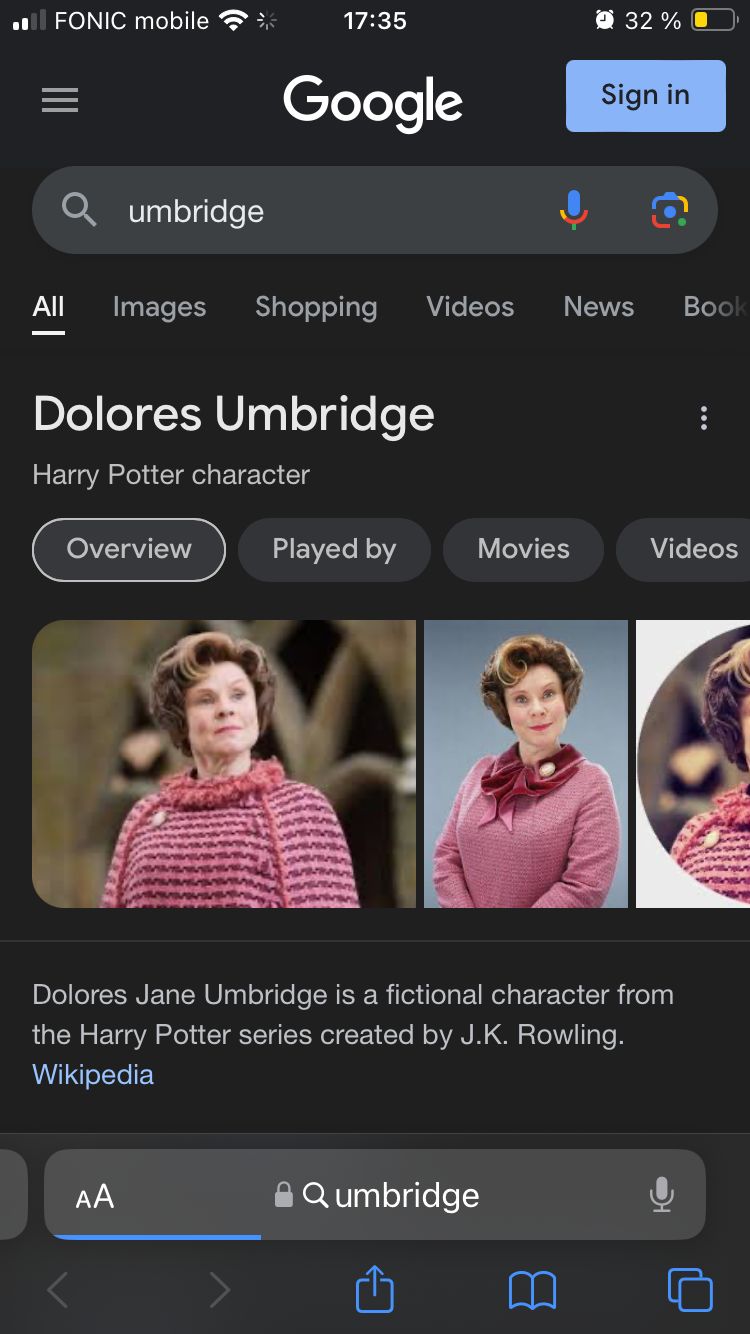Image resolution: width=750 pixels, height=1334 pixels.
Task: Open the Google hamburger menu
Action: tap(60, 100)
